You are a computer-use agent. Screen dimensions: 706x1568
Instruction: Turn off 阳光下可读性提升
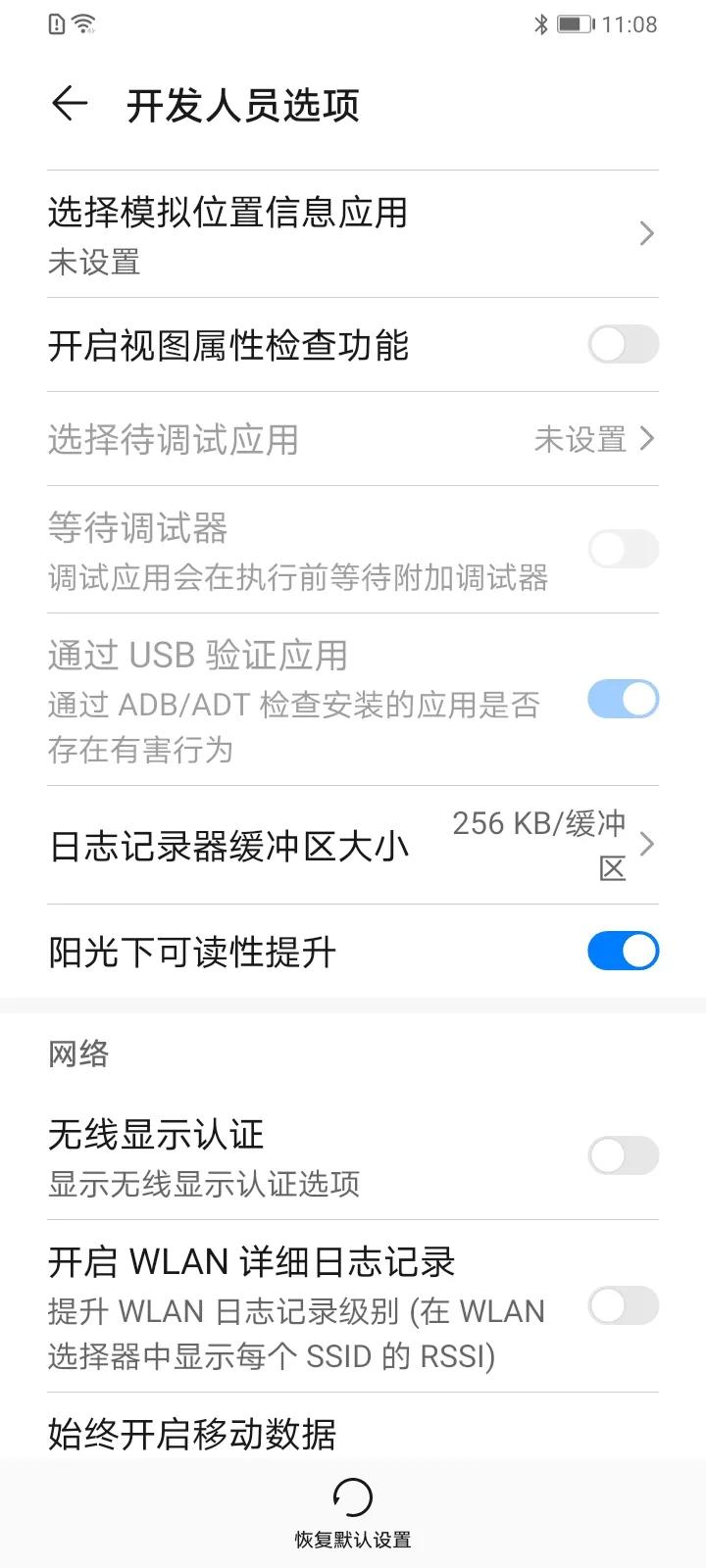(x=623, y=951)
